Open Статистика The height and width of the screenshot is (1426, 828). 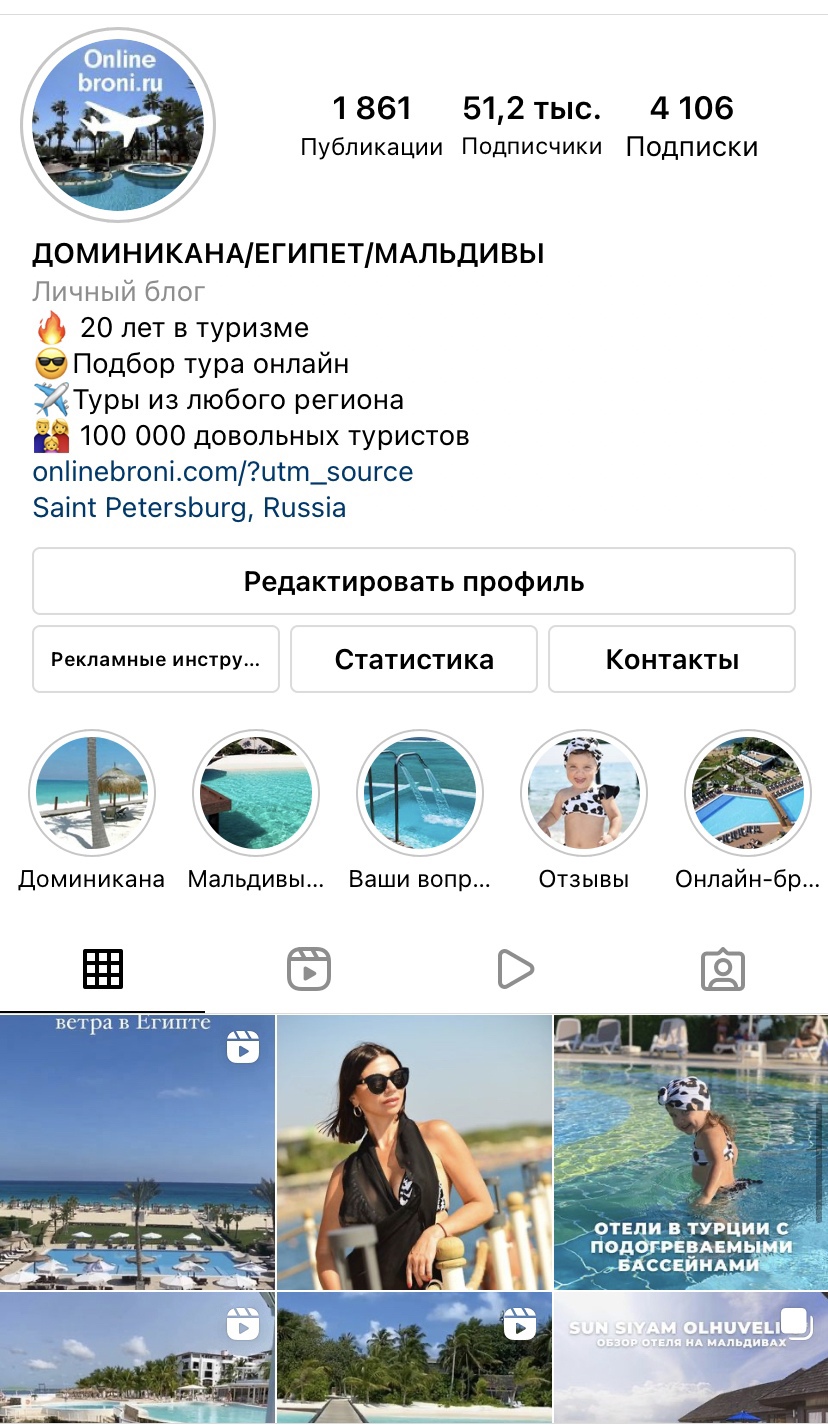pyautogui.click(x=414, y=659)
